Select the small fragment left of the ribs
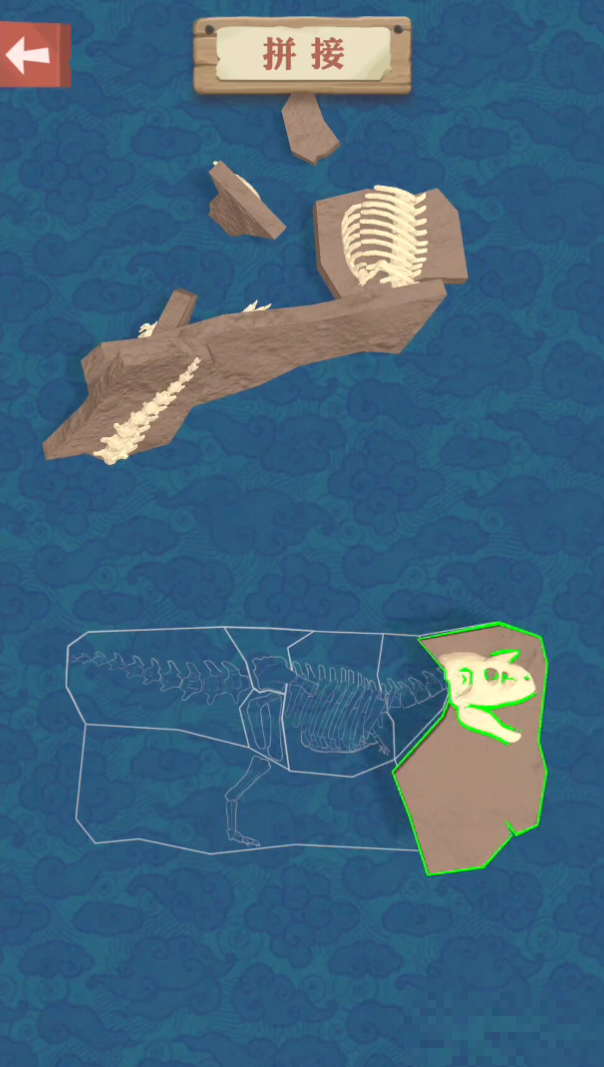This screenshot has width=604, height=1067. pos(243,202)
